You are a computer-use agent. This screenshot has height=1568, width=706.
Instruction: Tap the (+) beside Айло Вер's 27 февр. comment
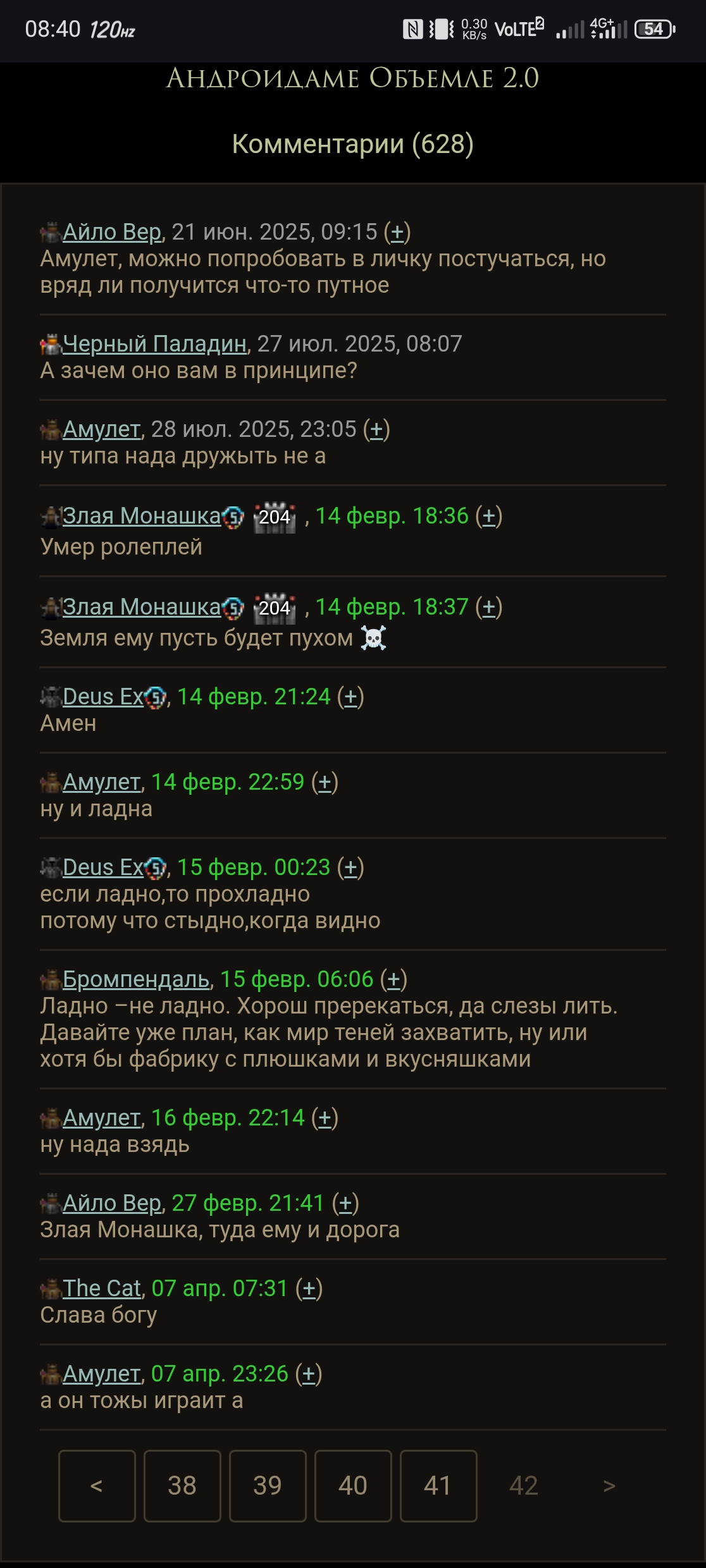345,1203
